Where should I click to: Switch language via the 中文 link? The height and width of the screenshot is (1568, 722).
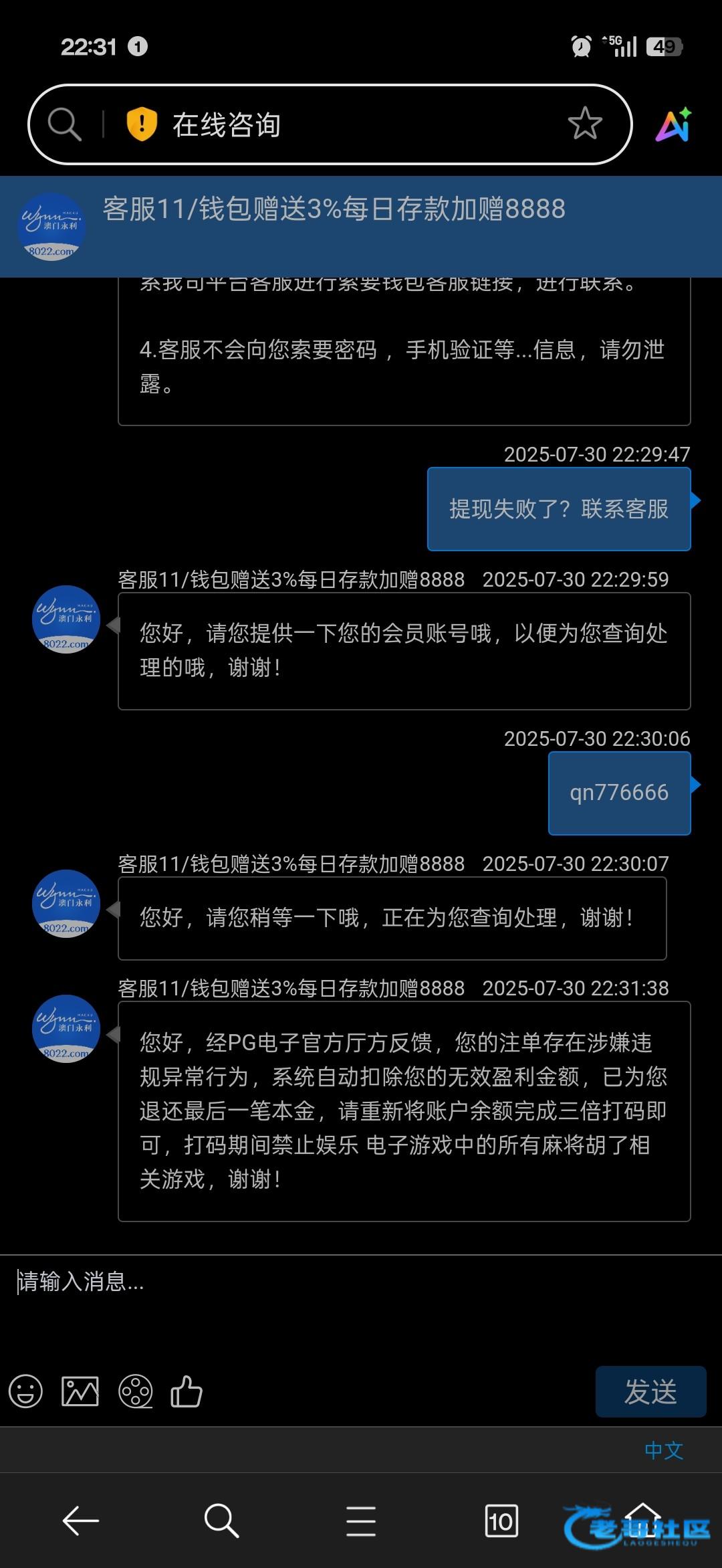[664, 1450]
